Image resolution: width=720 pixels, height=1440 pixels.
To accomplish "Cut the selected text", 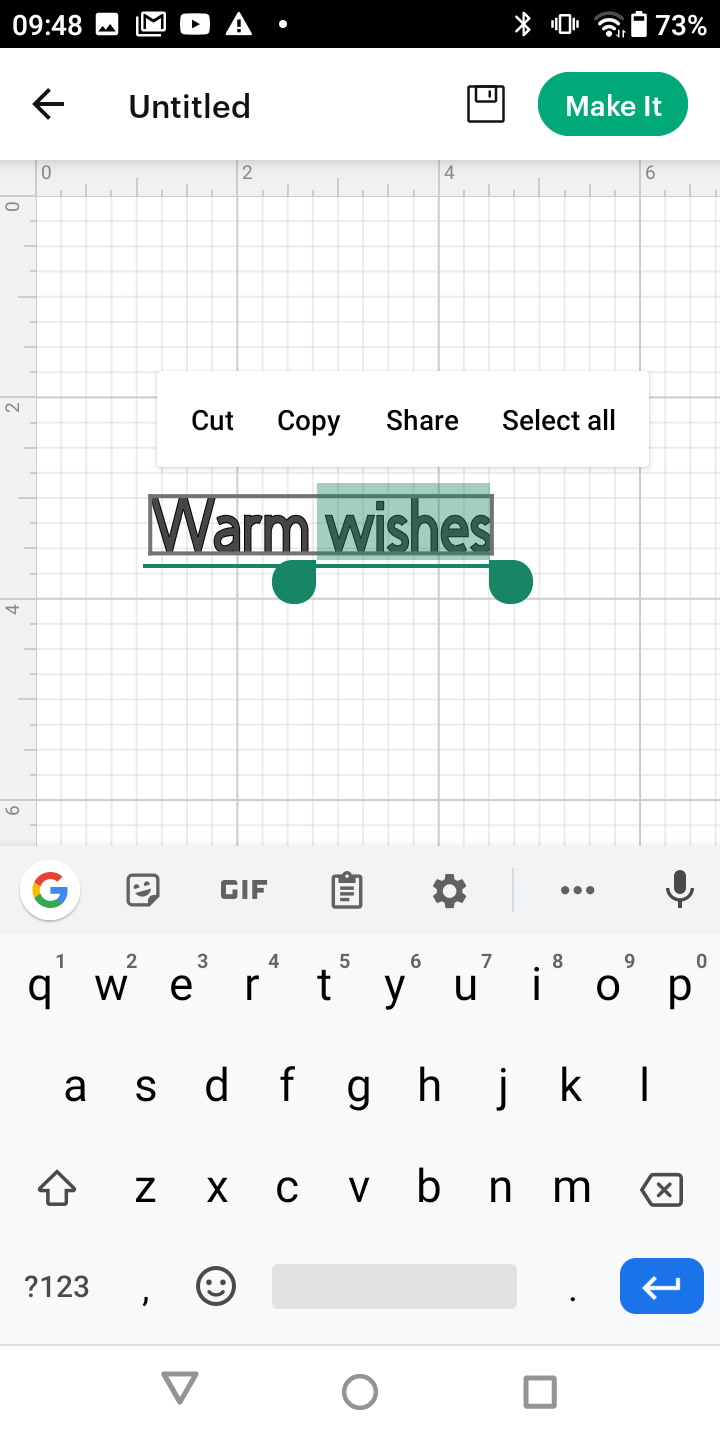I will tap(212, 420).
